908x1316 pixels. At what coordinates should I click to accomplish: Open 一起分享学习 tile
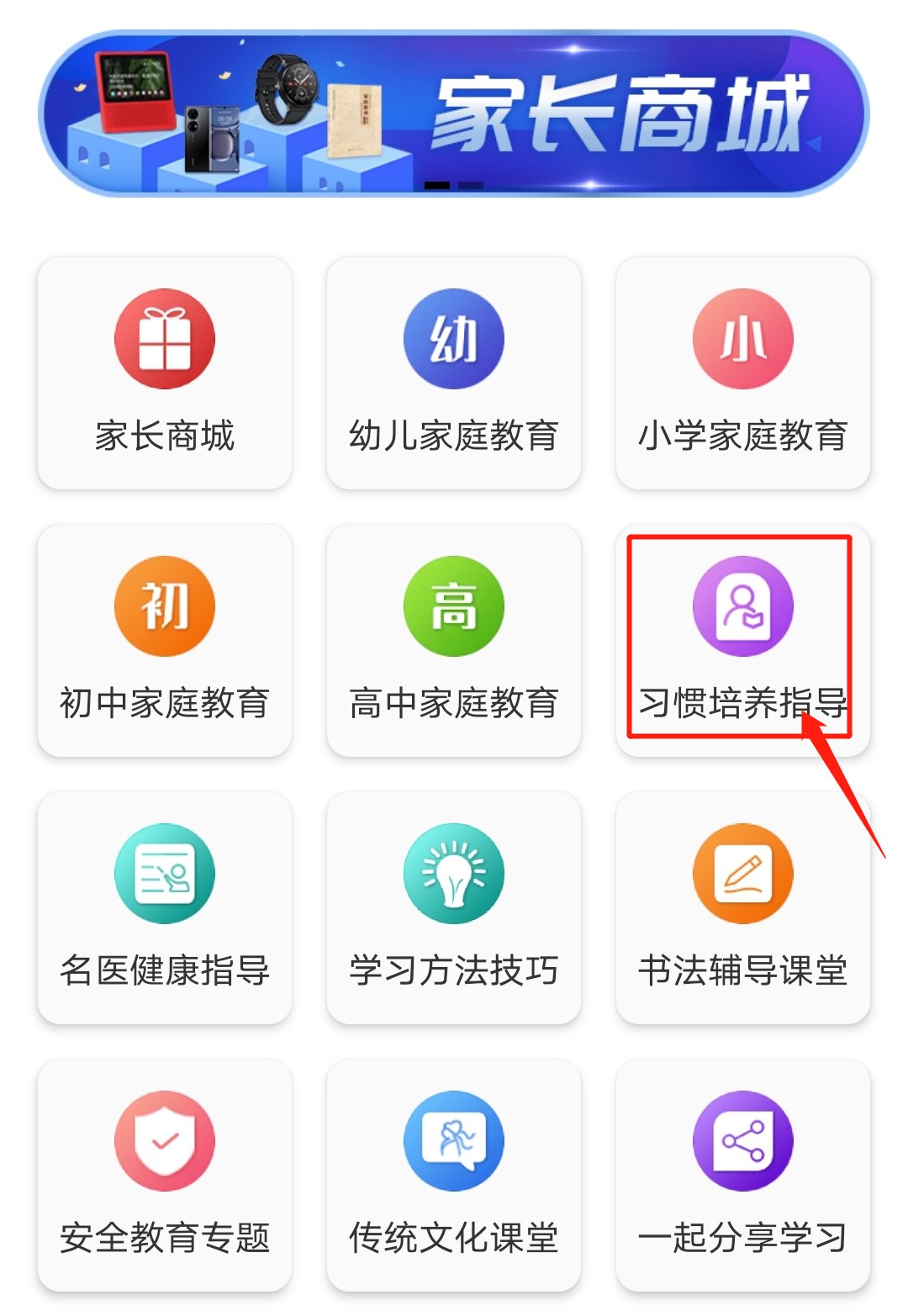point(743,1175)
